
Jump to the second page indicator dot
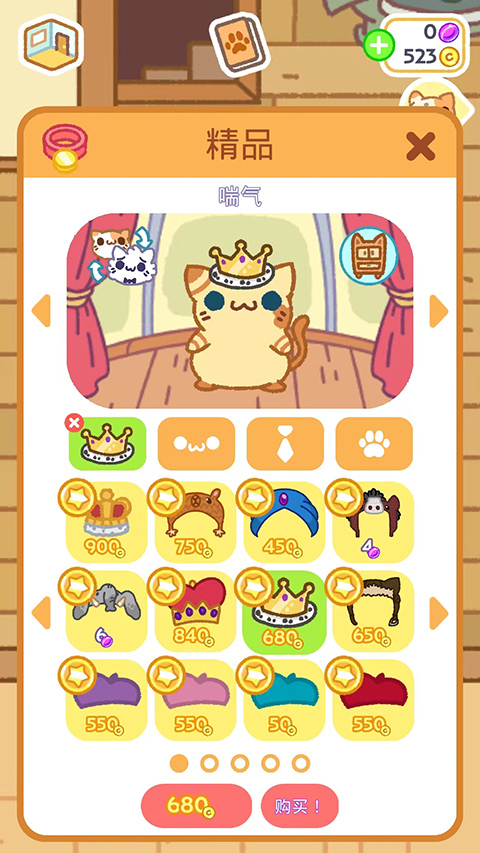[210, 763]
